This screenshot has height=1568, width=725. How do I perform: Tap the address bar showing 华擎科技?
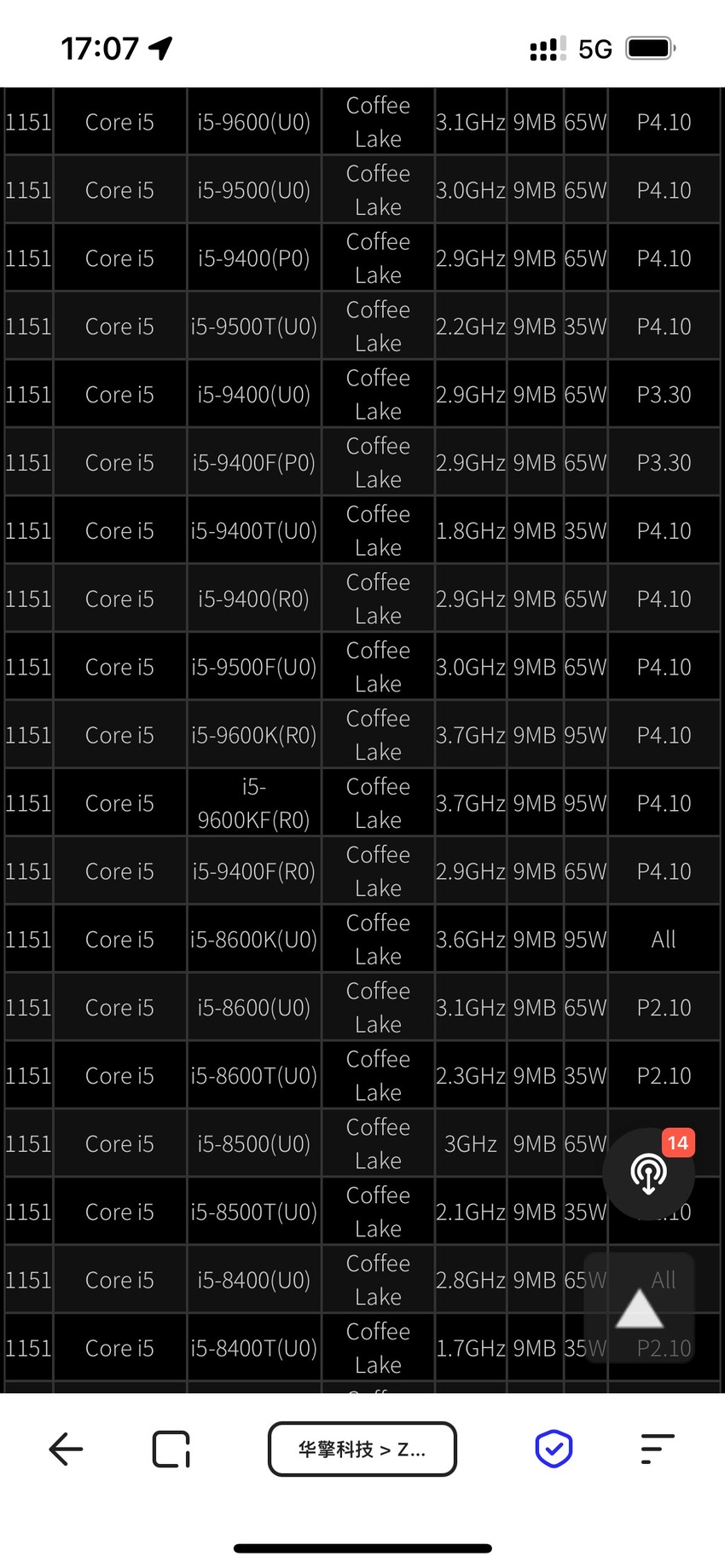tap(362, 1449)
